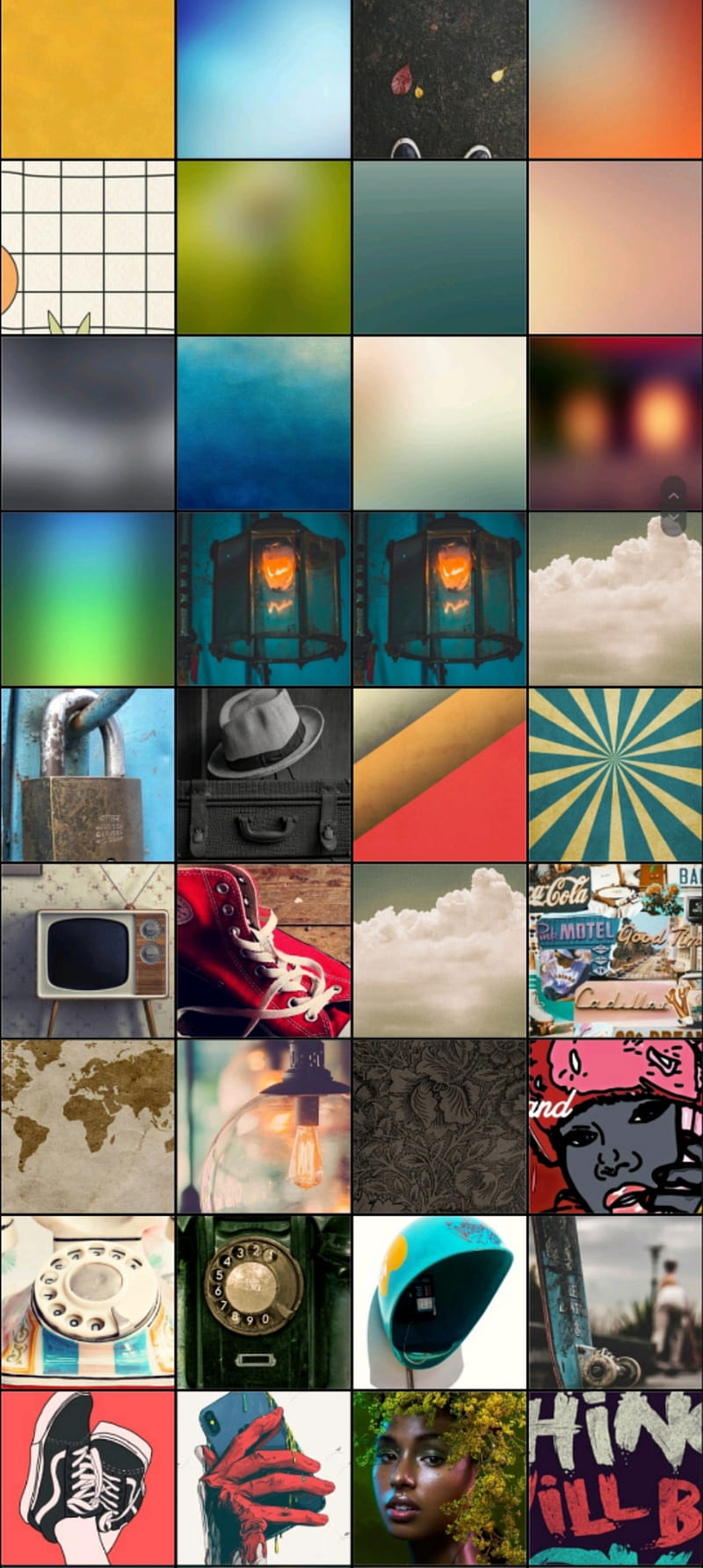Open the rusty padlock wallpaper
Screen dimensions: 703x1568
(88, 775)
